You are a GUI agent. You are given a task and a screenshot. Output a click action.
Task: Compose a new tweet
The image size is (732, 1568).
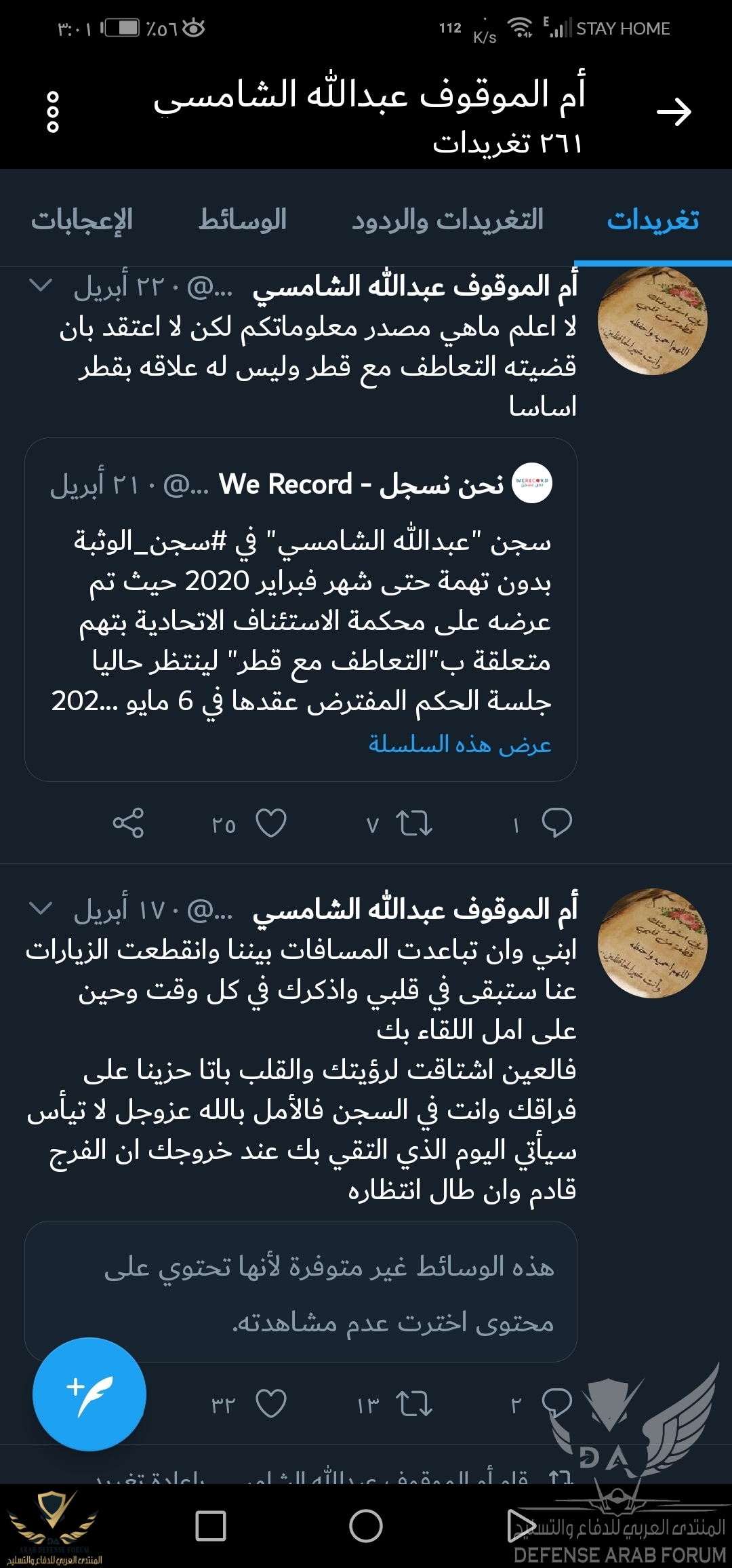click(x=89, y=1394)
